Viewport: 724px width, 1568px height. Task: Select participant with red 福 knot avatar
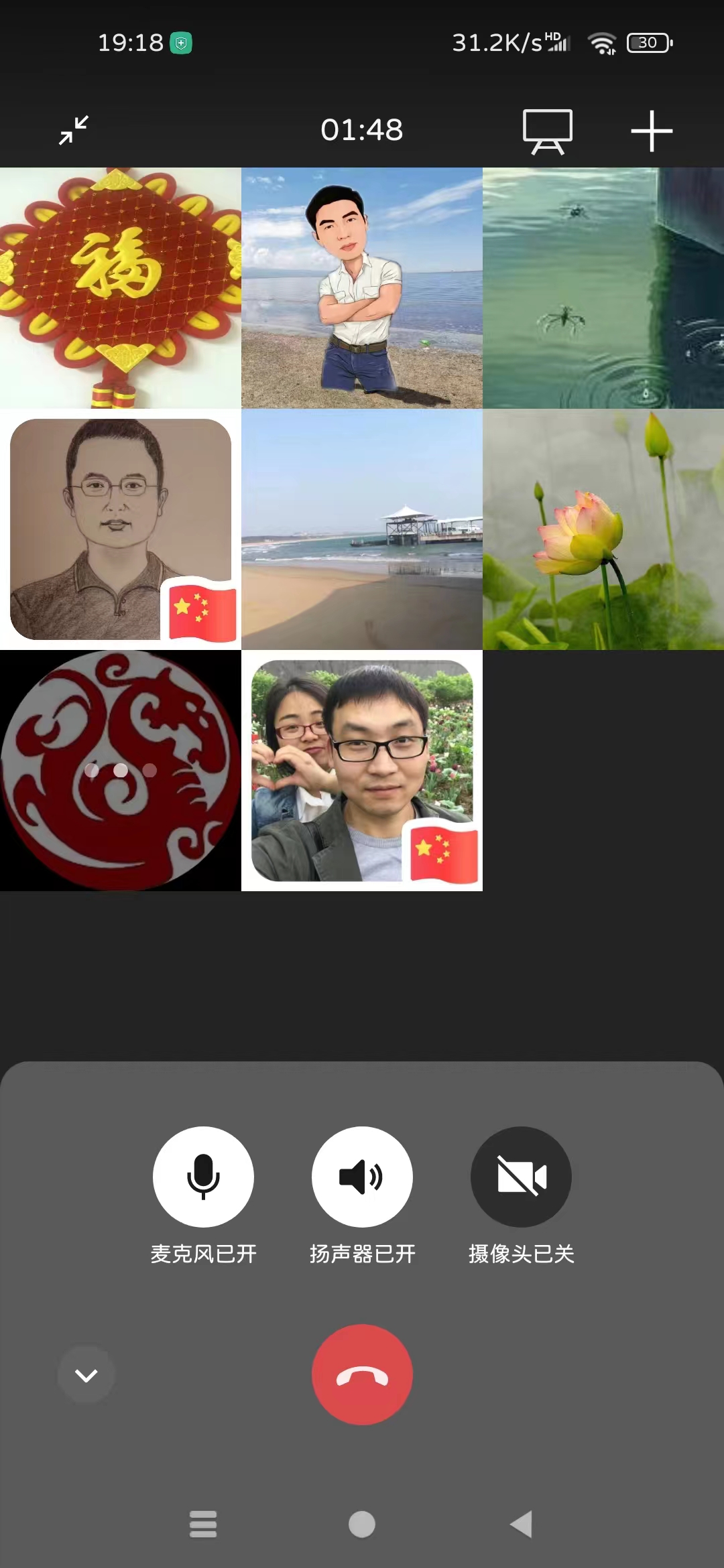tap(121, 288)
